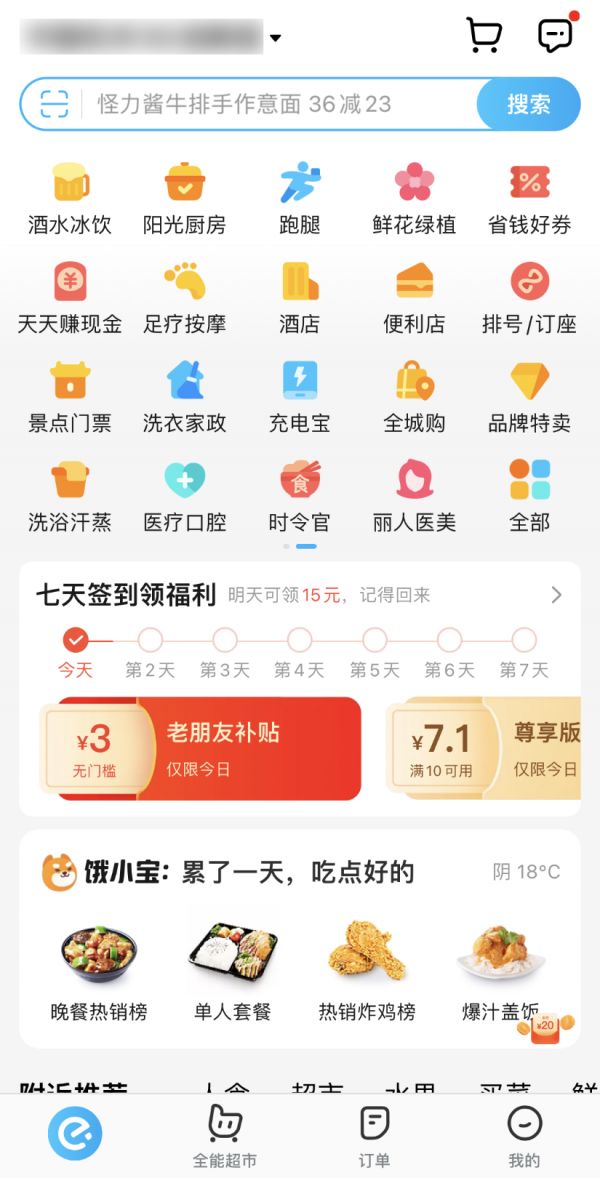Go to 天天赚现金
Screen dimensions: 600x1178
coord(70,297)
